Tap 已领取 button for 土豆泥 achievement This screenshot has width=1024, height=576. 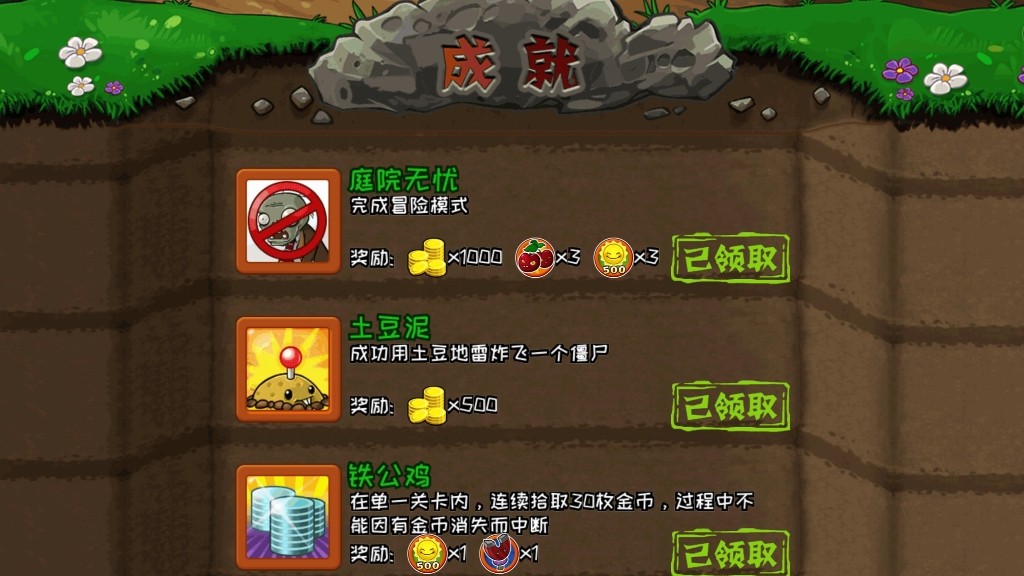(x=730, y=406)
